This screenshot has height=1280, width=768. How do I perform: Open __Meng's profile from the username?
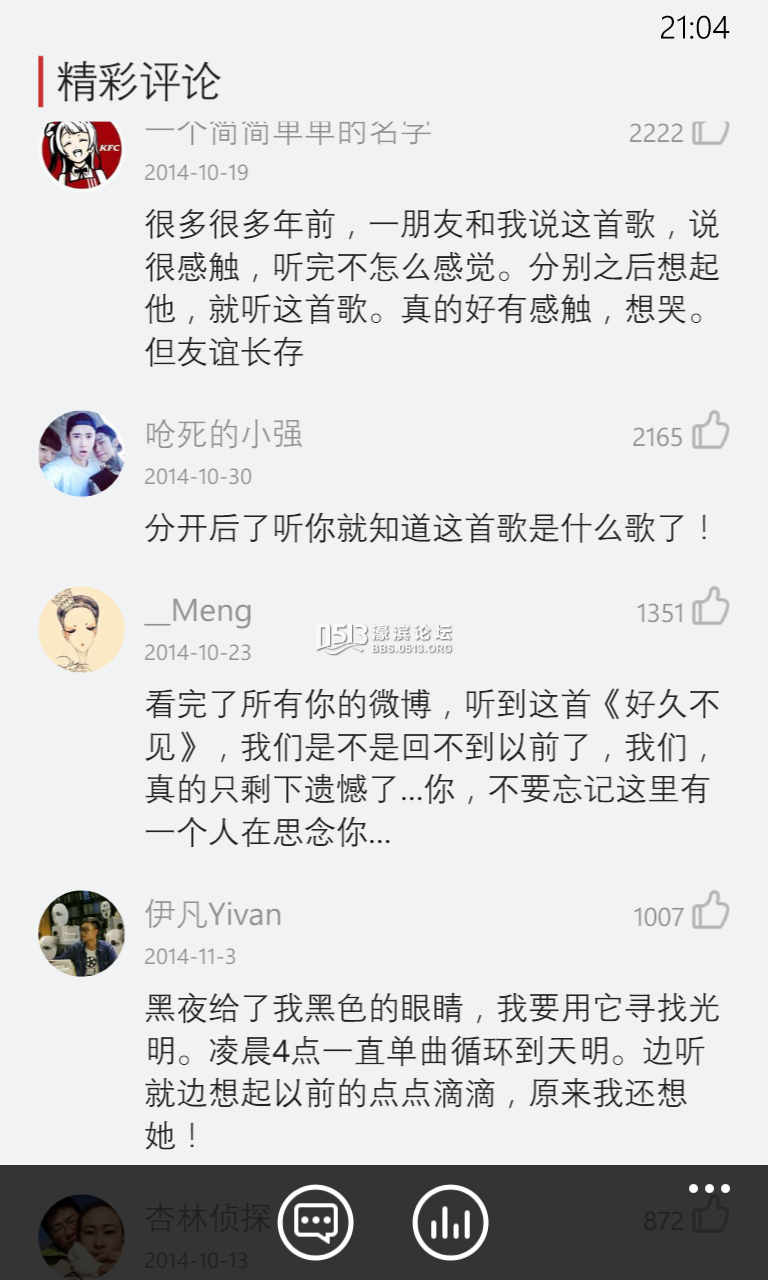[x=200, y=610]
